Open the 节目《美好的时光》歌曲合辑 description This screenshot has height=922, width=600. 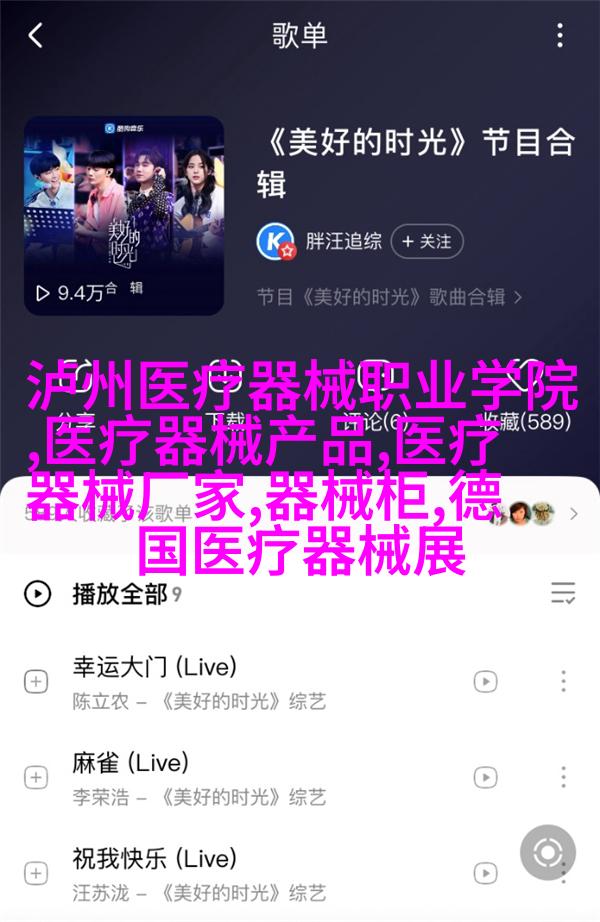click(390, 298)
